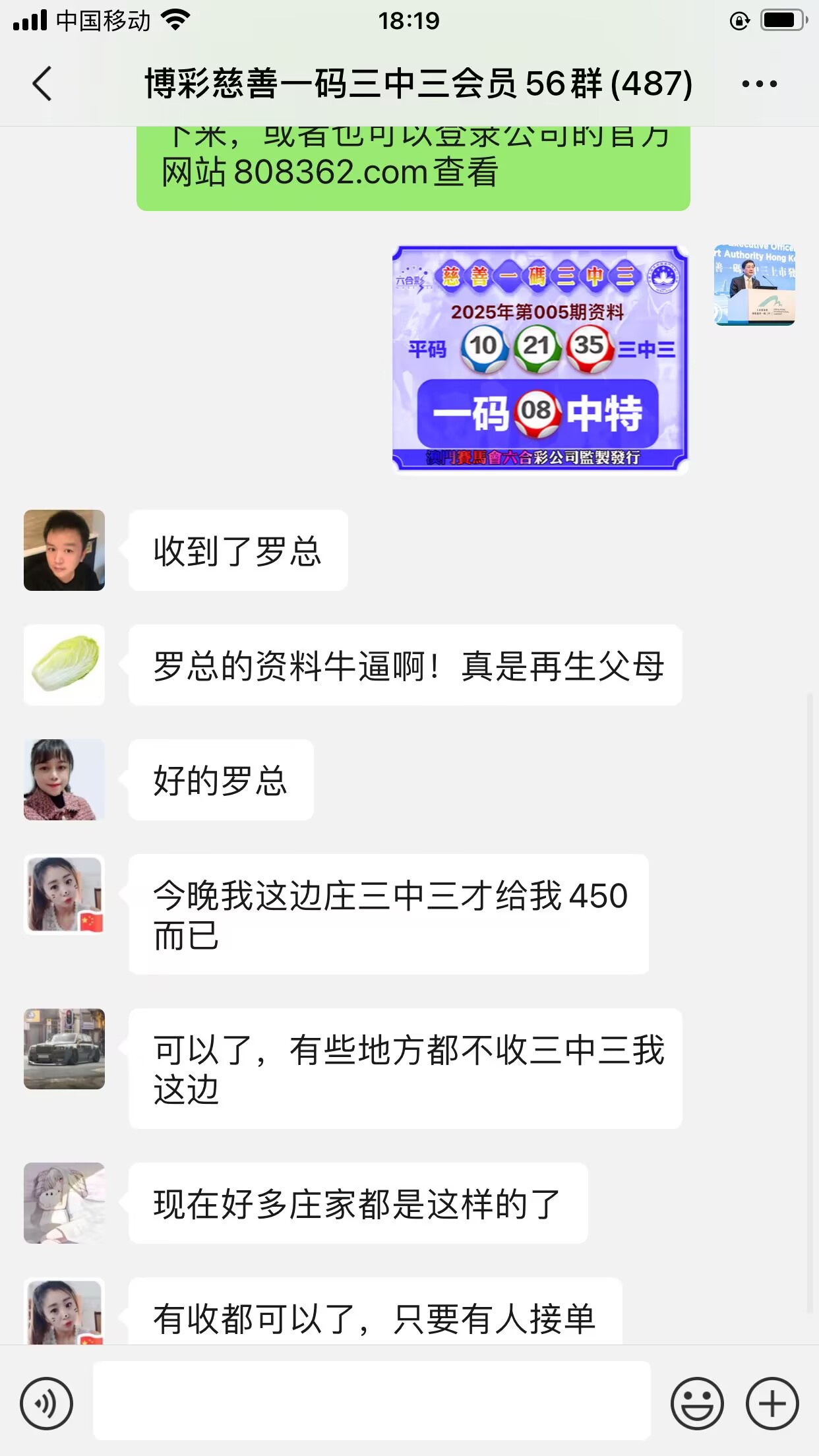Switch to voice message input
The width and height of the screenshot is (819, 1456).
point(46,1403)
